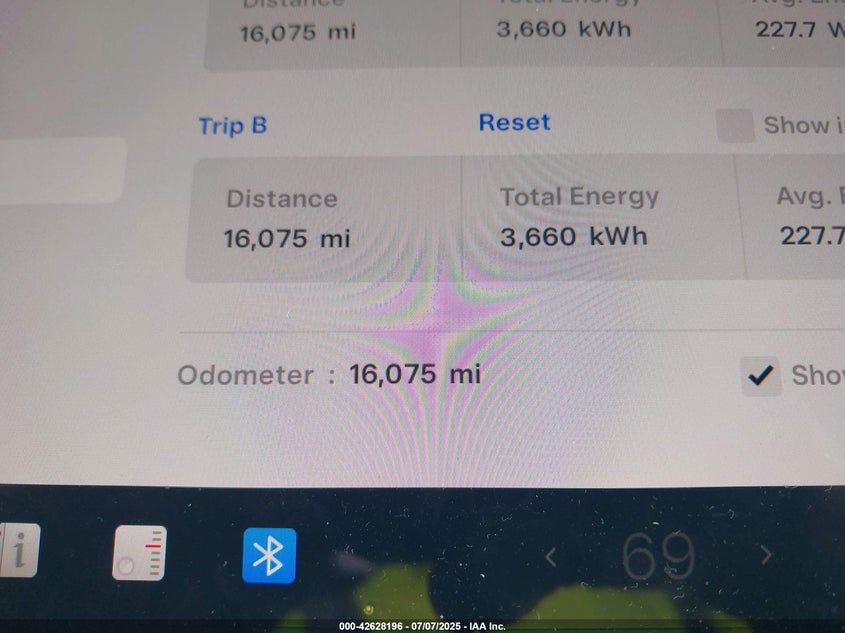The width and height of the screenshot is (845, 633).
Task: Open the info manual icon
Action: pos(18,550)
